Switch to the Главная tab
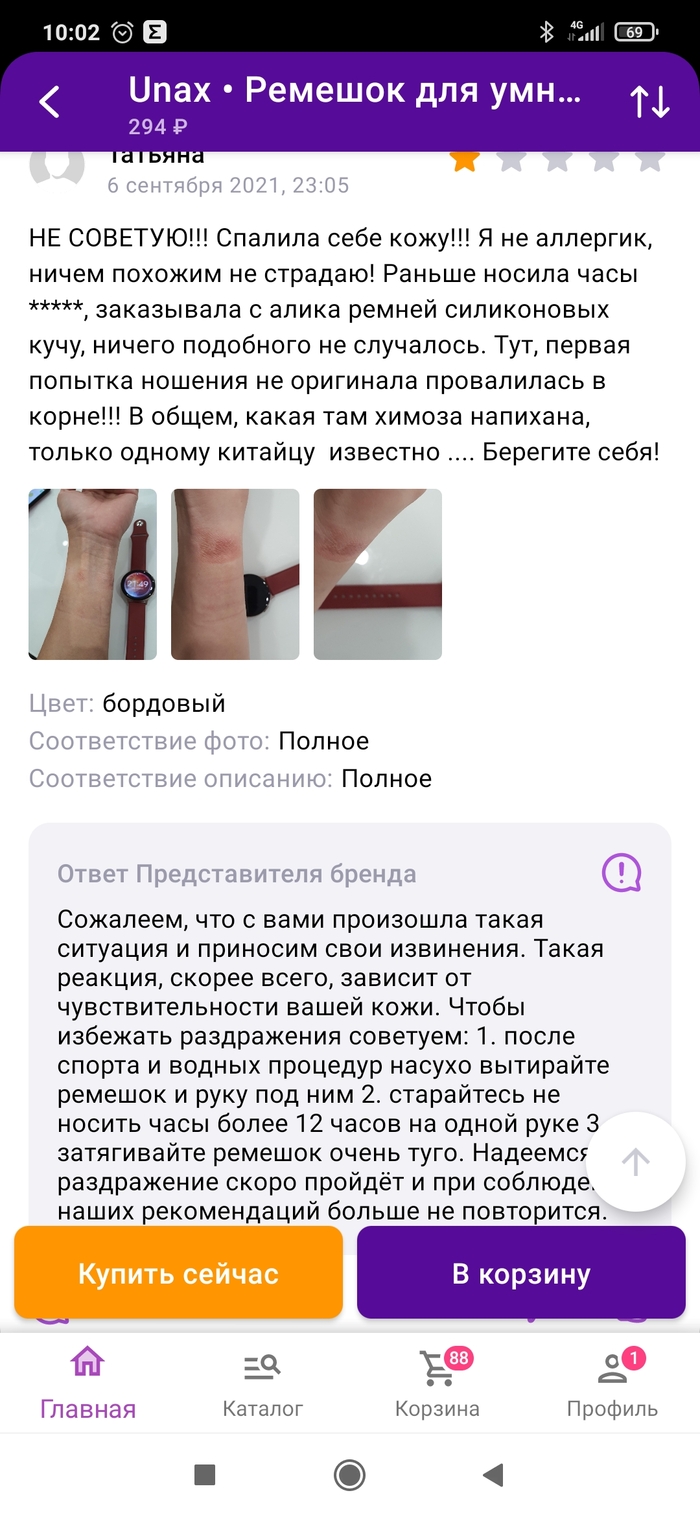This screenshot has width=700, height=1517. point(88,1384)
